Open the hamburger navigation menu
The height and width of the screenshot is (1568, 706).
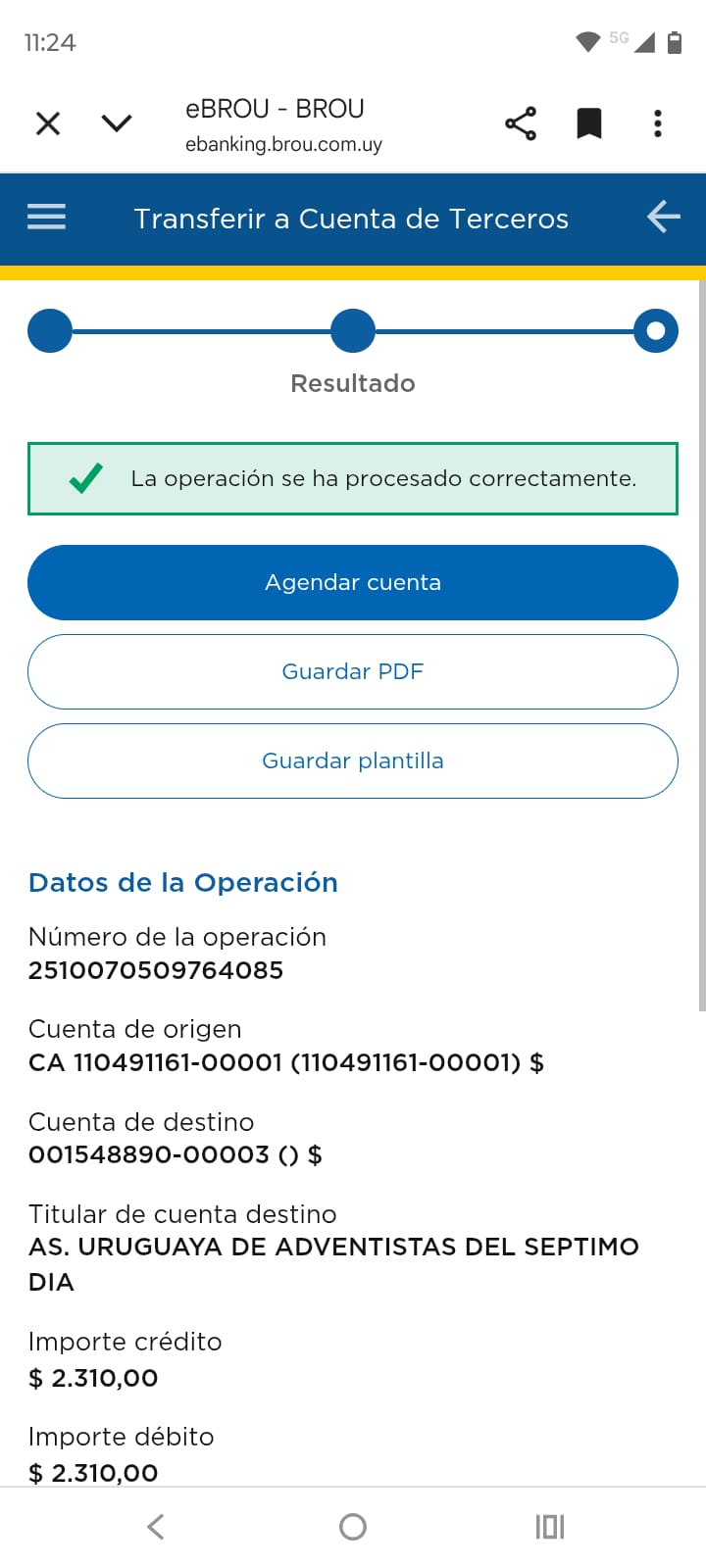coord(46,217)
